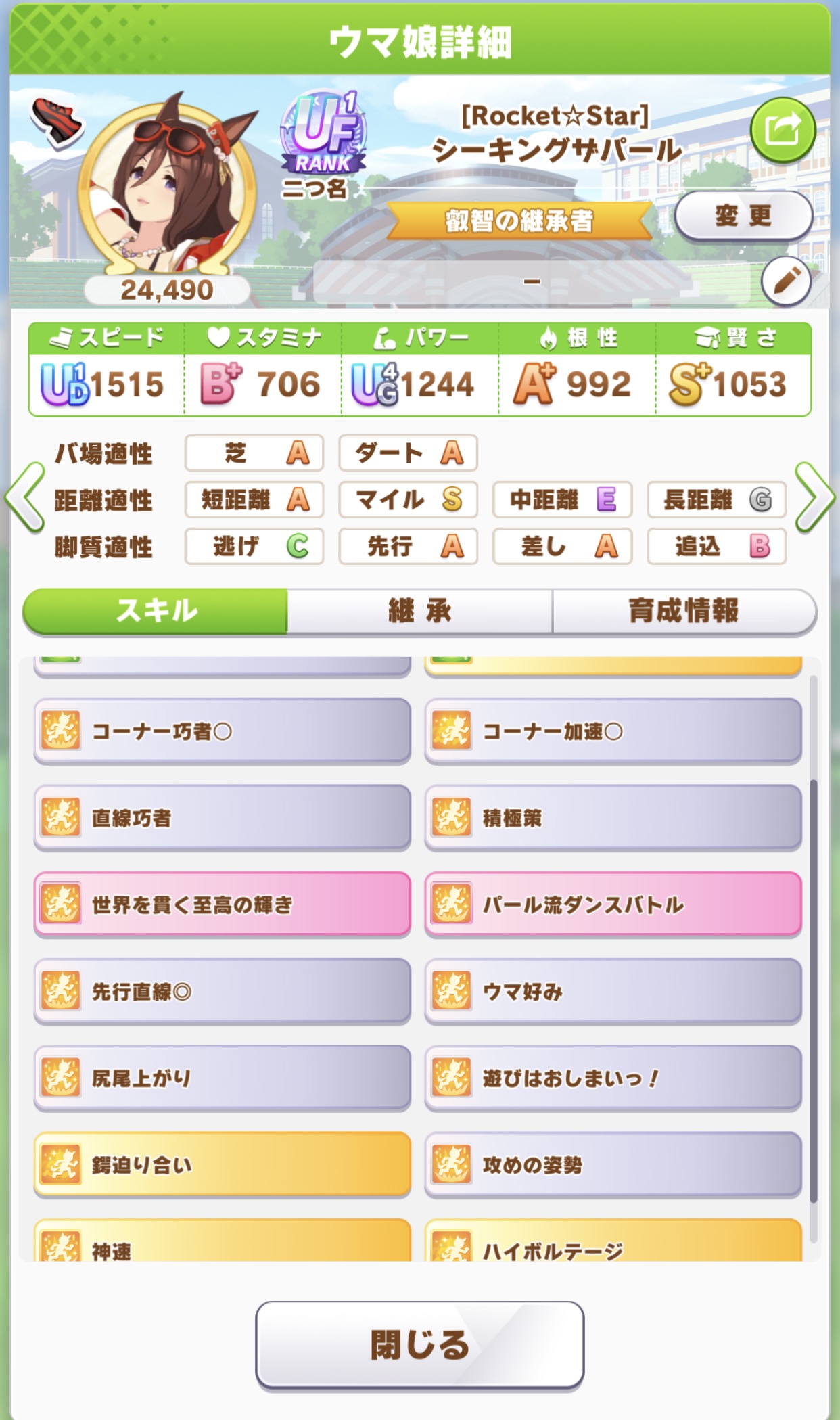The height and width of the screenshot is (1420, 840).
Task: Switch to the 育成情報 tab
Action: [x=683, y=611]
